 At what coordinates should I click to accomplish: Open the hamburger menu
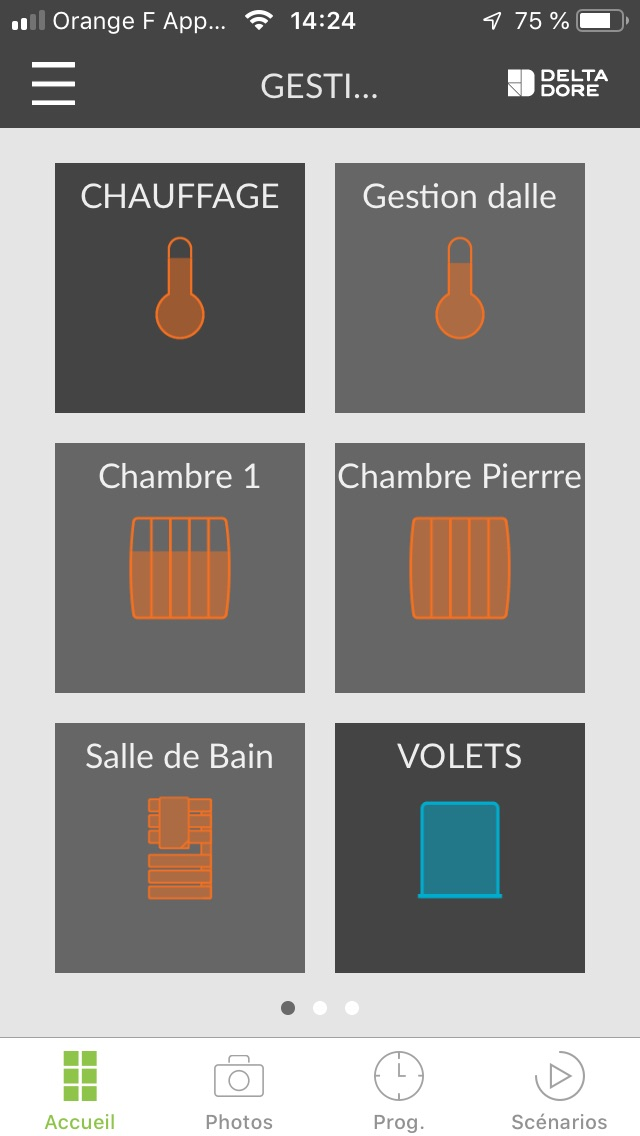54,83
